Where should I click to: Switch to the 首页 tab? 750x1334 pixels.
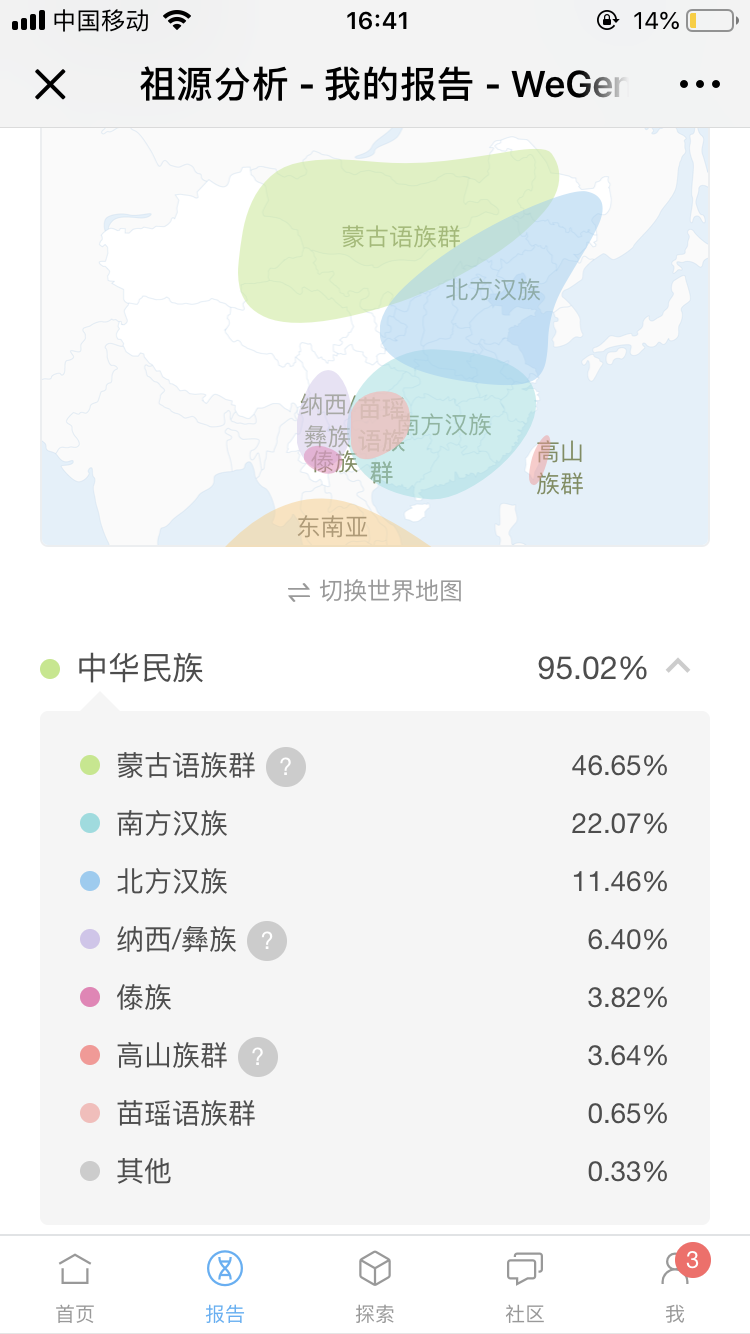coord(75,1286)
